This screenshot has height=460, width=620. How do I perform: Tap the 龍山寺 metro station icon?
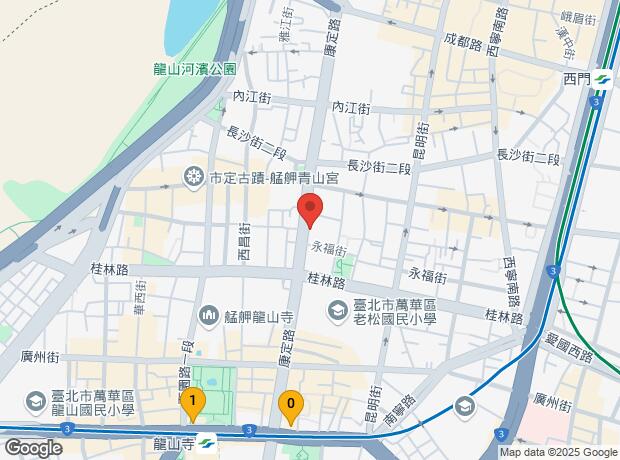coord(205,442)
